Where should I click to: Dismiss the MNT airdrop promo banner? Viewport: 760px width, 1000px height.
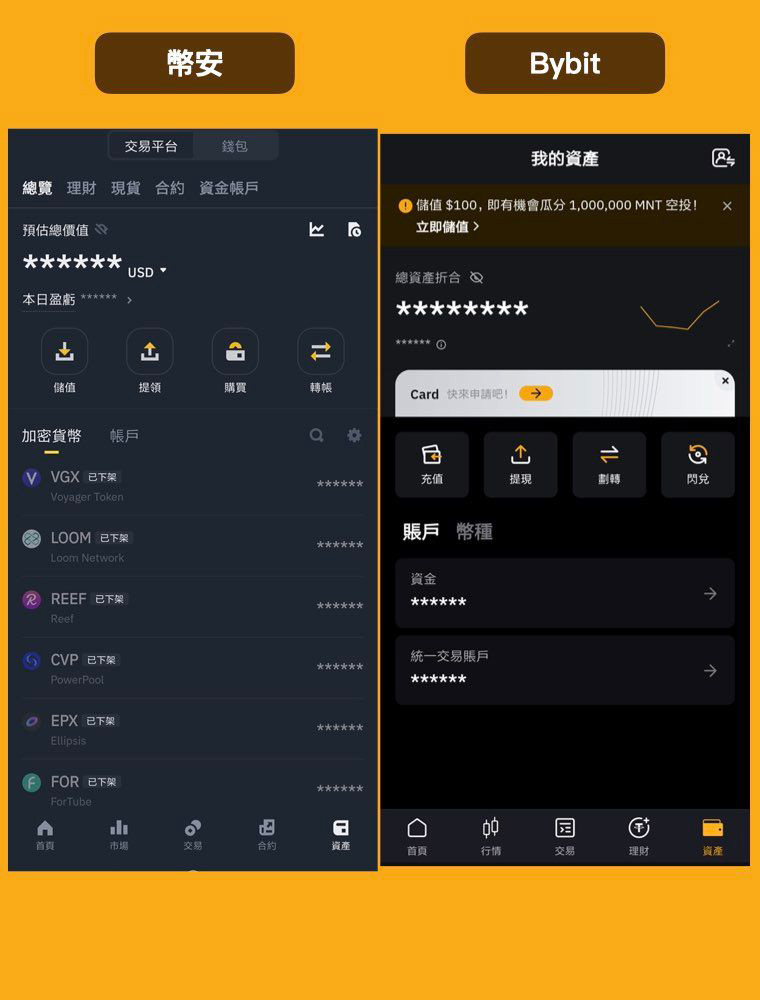pos(727,205)
